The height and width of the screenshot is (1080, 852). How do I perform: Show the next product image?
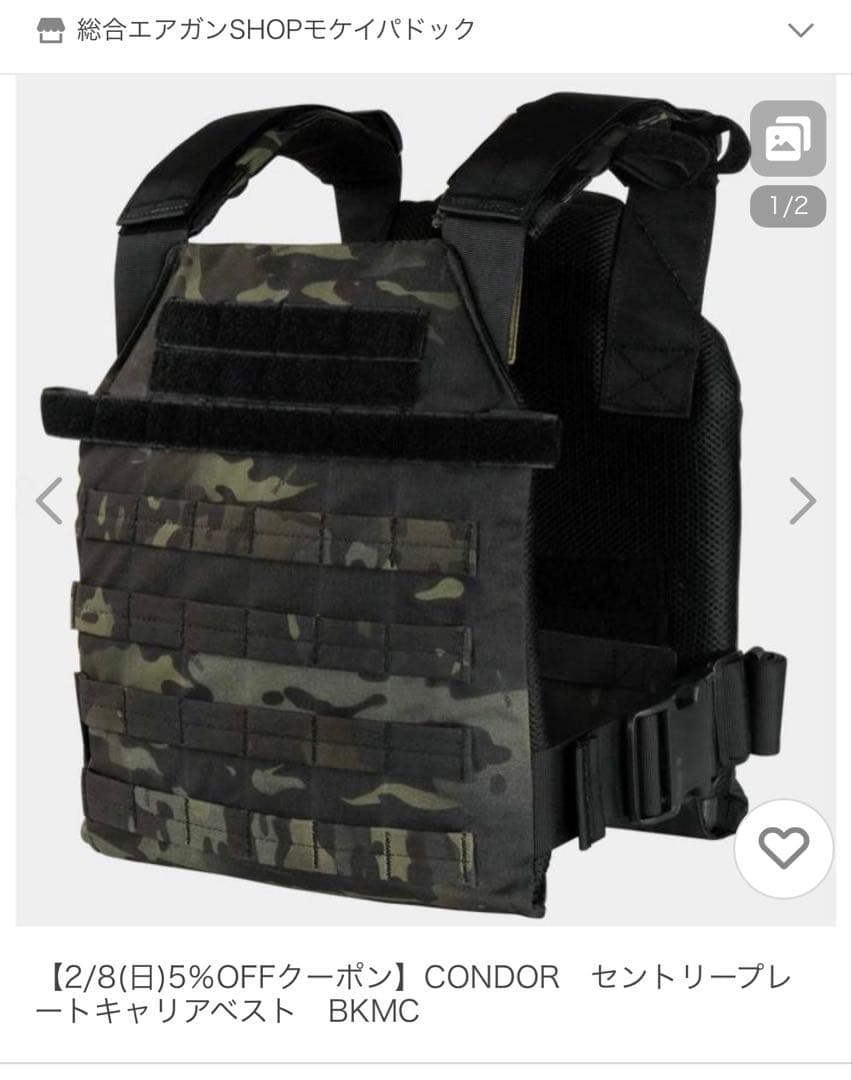[x=802, y=500]
